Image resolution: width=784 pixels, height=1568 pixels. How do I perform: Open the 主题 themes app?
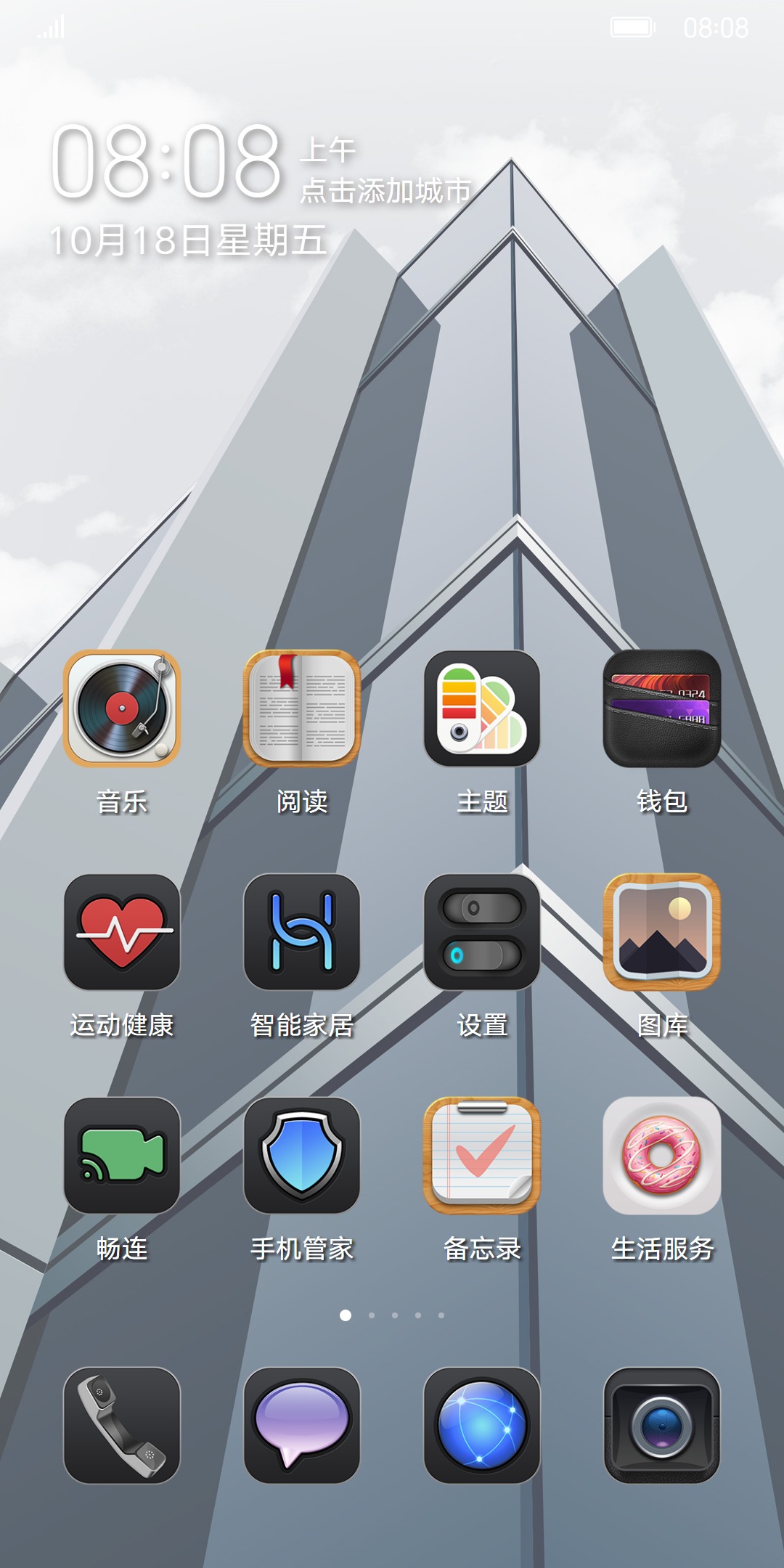point(482,709)
